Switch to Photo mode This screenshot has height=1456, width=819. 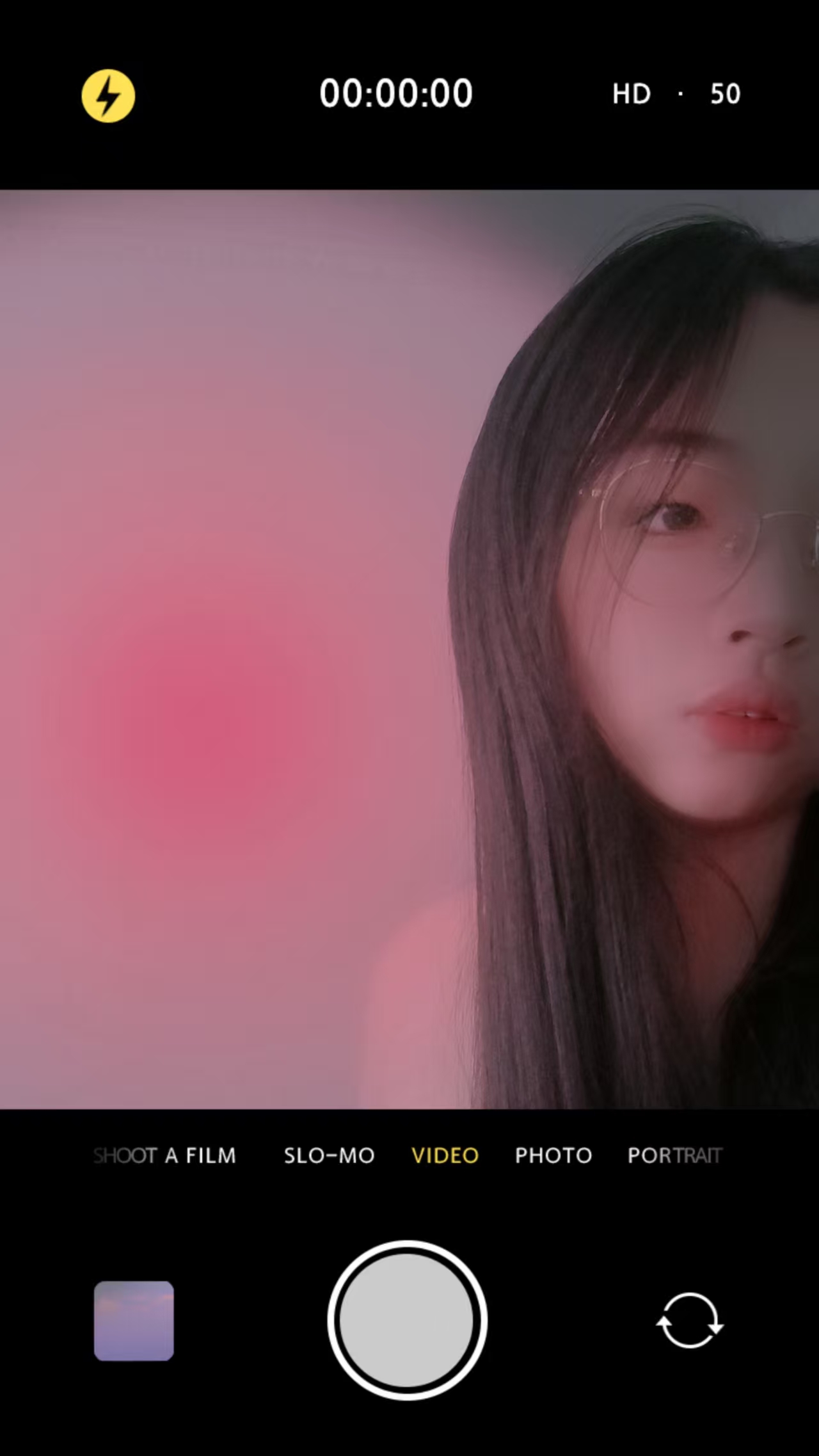point(553,1155)
